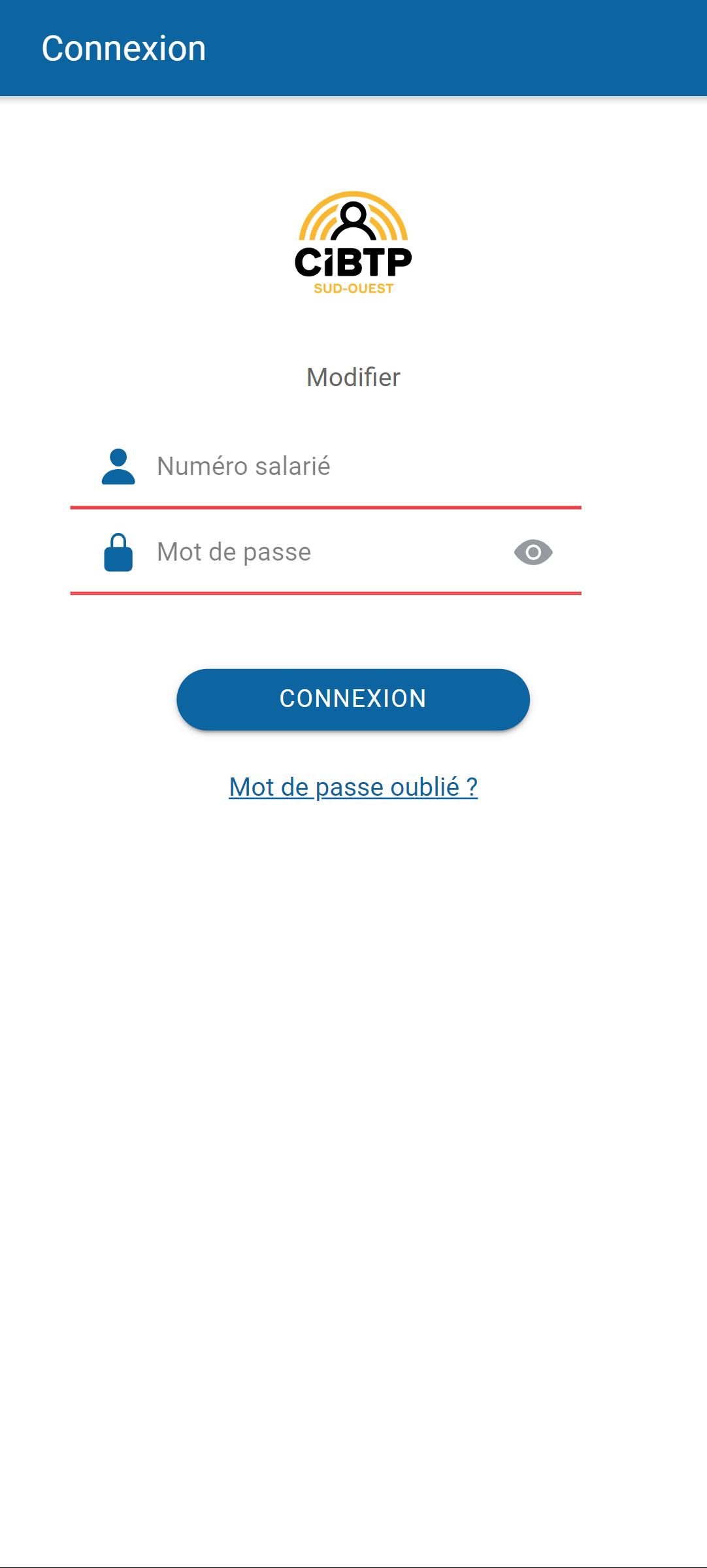Open the Modifier option
Image resolution: width=707 pixels, height=1568 pixels.
tap(354, 376)
